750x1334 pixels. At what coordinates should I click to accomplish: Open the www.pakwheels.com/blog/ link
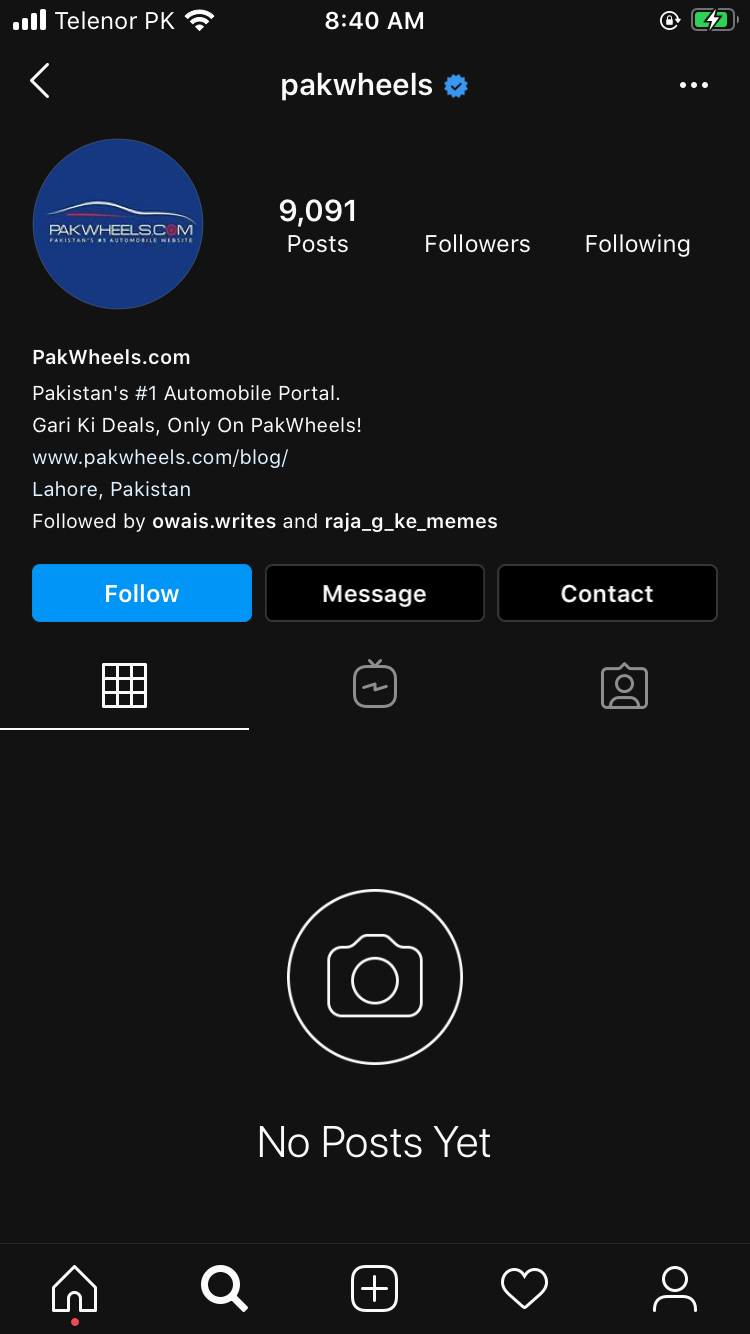(x=160, y=457)
